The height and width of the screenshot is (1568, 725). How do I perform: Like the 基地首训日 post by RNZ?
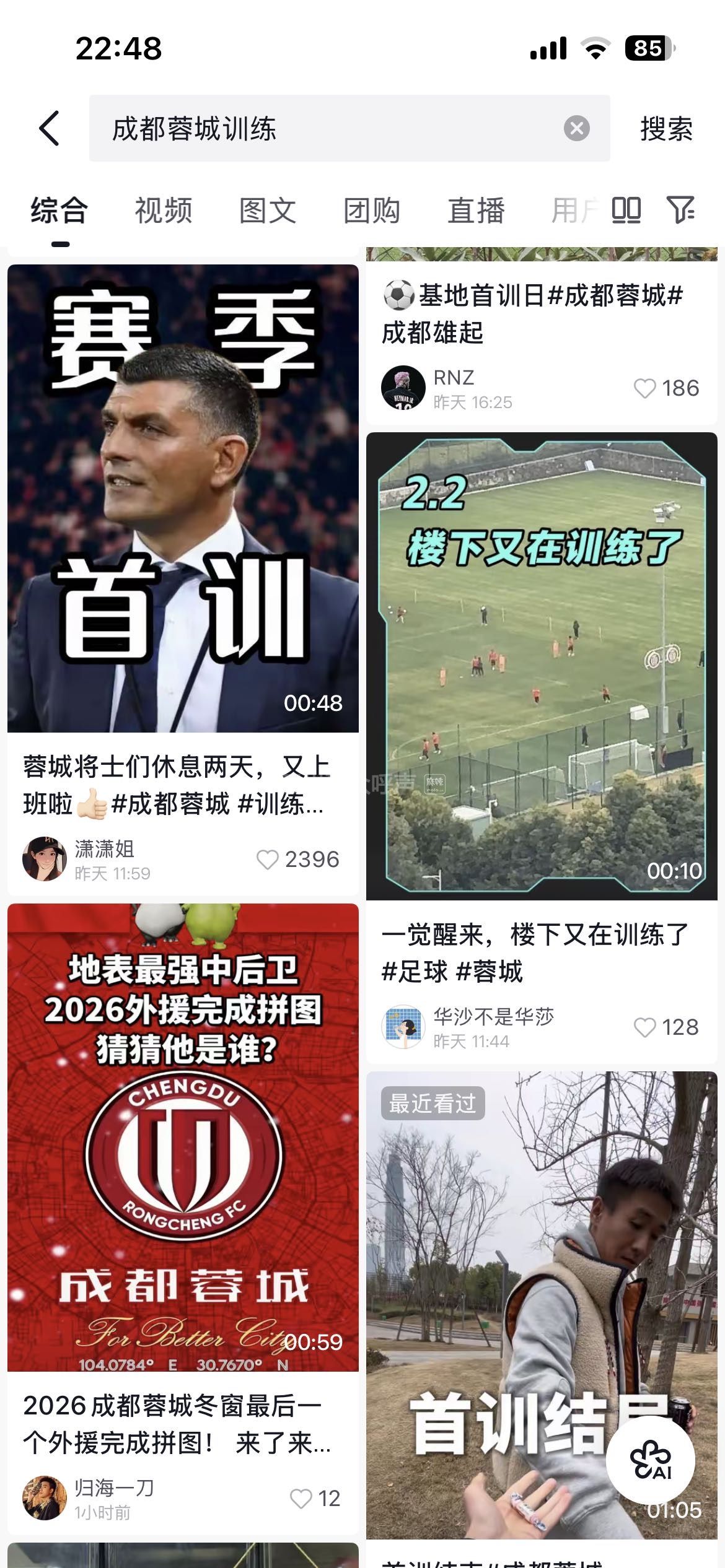(x=644, y=388)
